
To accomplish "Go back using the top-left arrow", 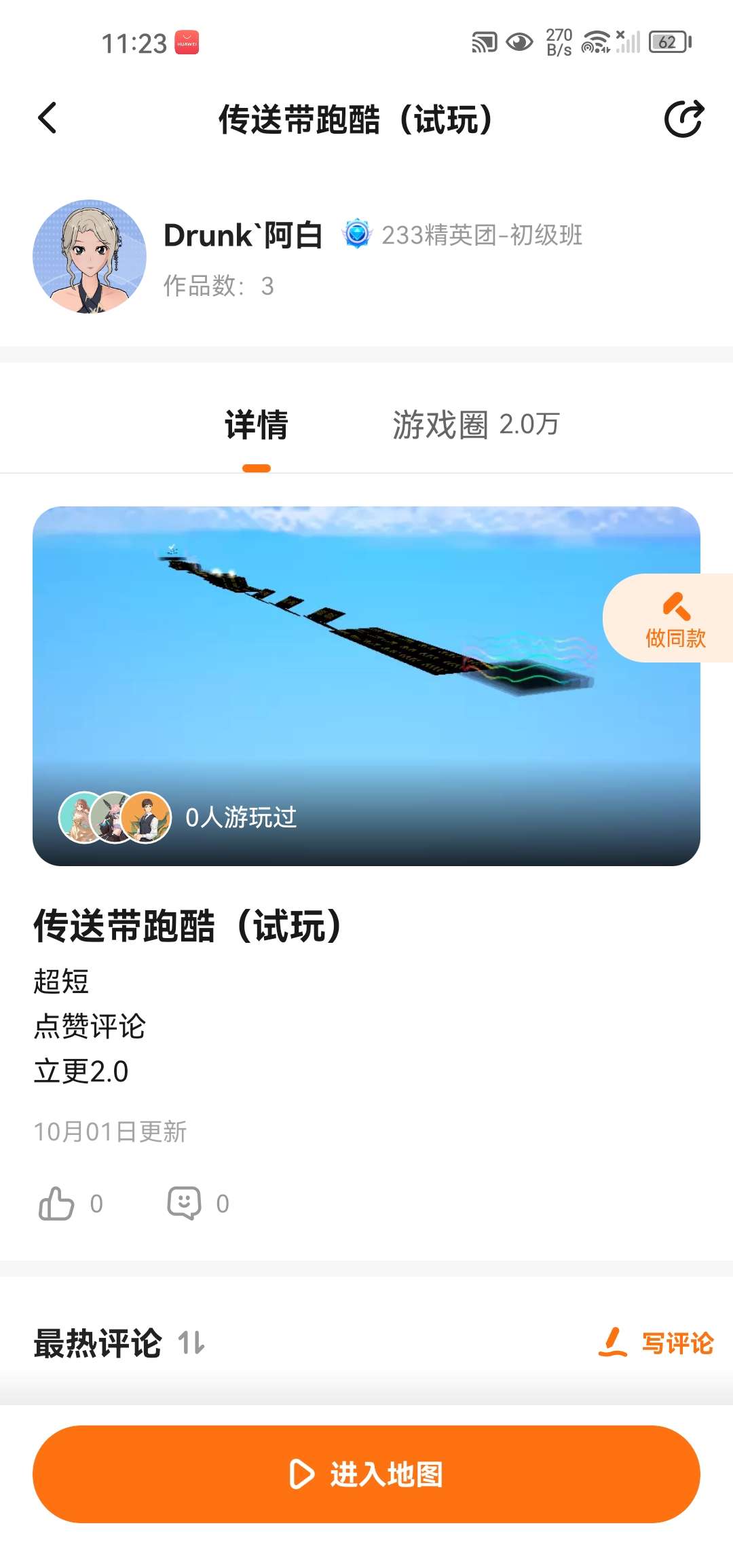I will (47, 119).
